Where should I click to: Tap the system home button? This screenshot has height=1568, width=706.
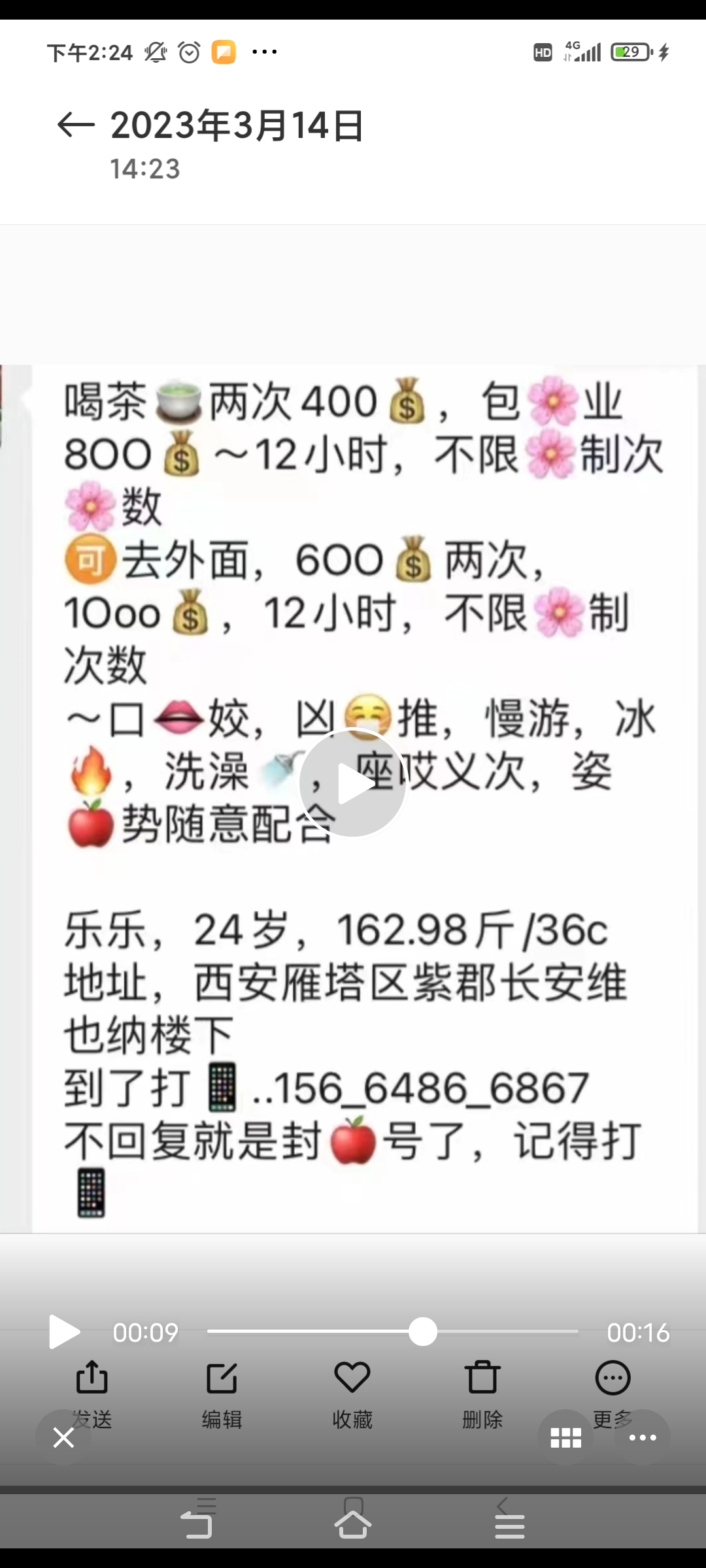click(353, 1524)
